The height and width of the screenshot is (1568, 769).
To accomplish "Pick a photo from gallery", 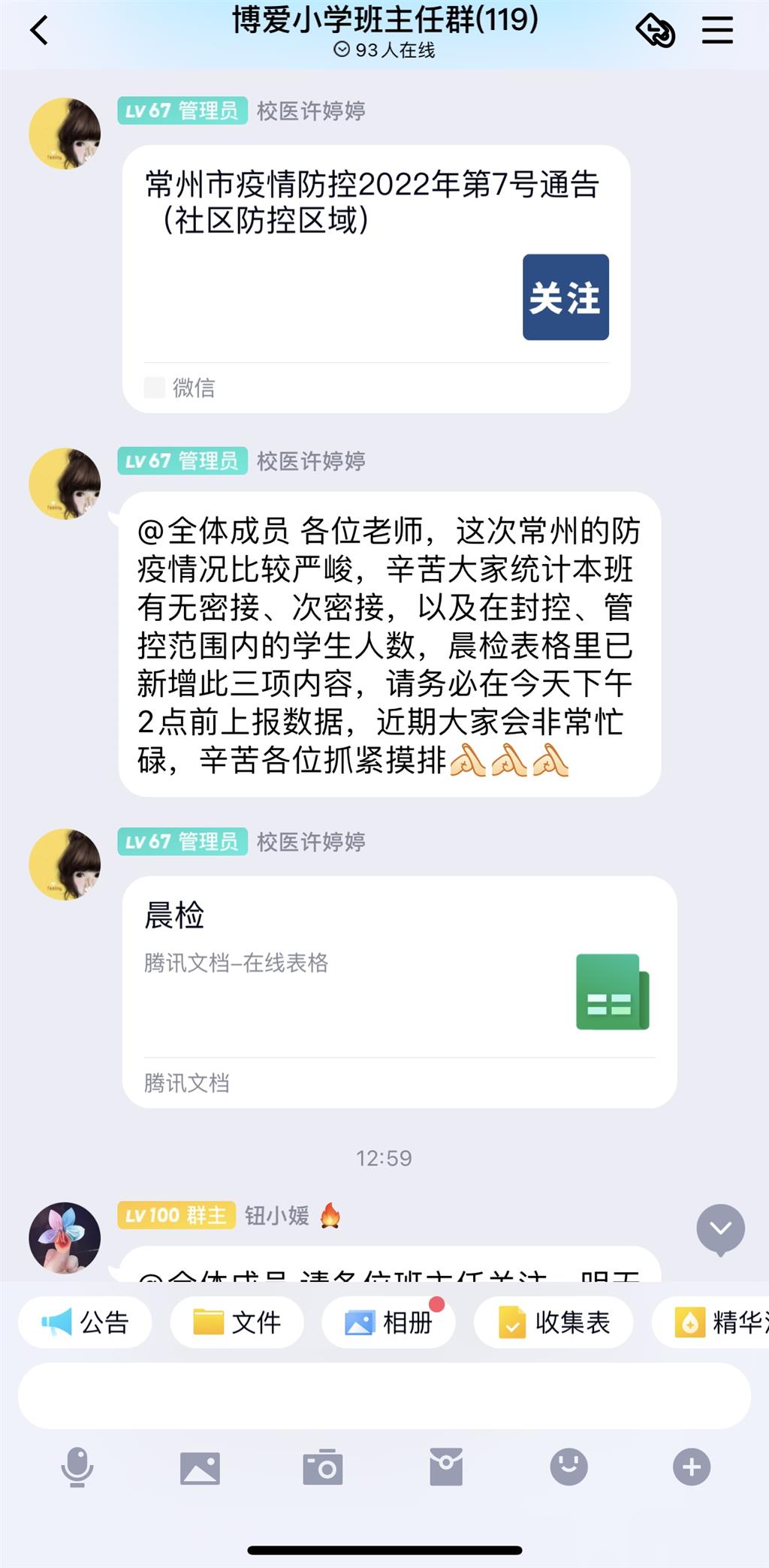I will pos(200,1467).
